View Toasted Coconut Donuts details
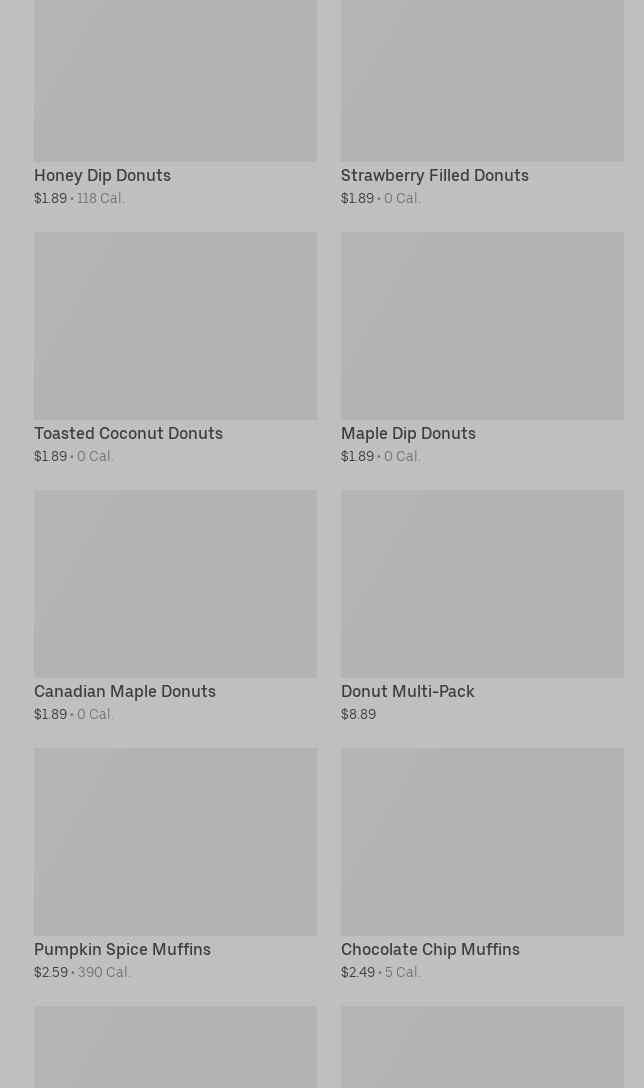 tap(175, 328)
